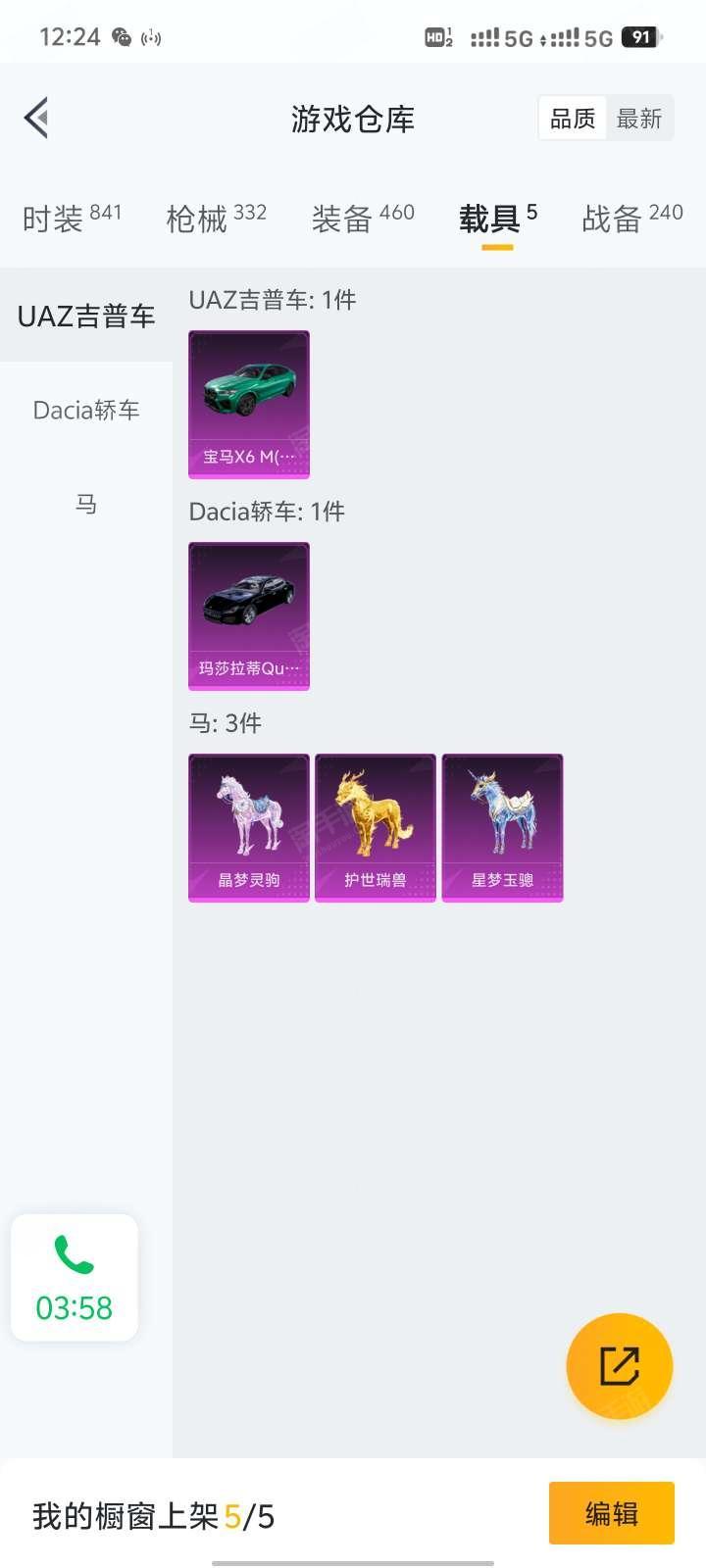Select UAZ吉普车 in the side list
706x1568 pixels.
click(86, 316)
